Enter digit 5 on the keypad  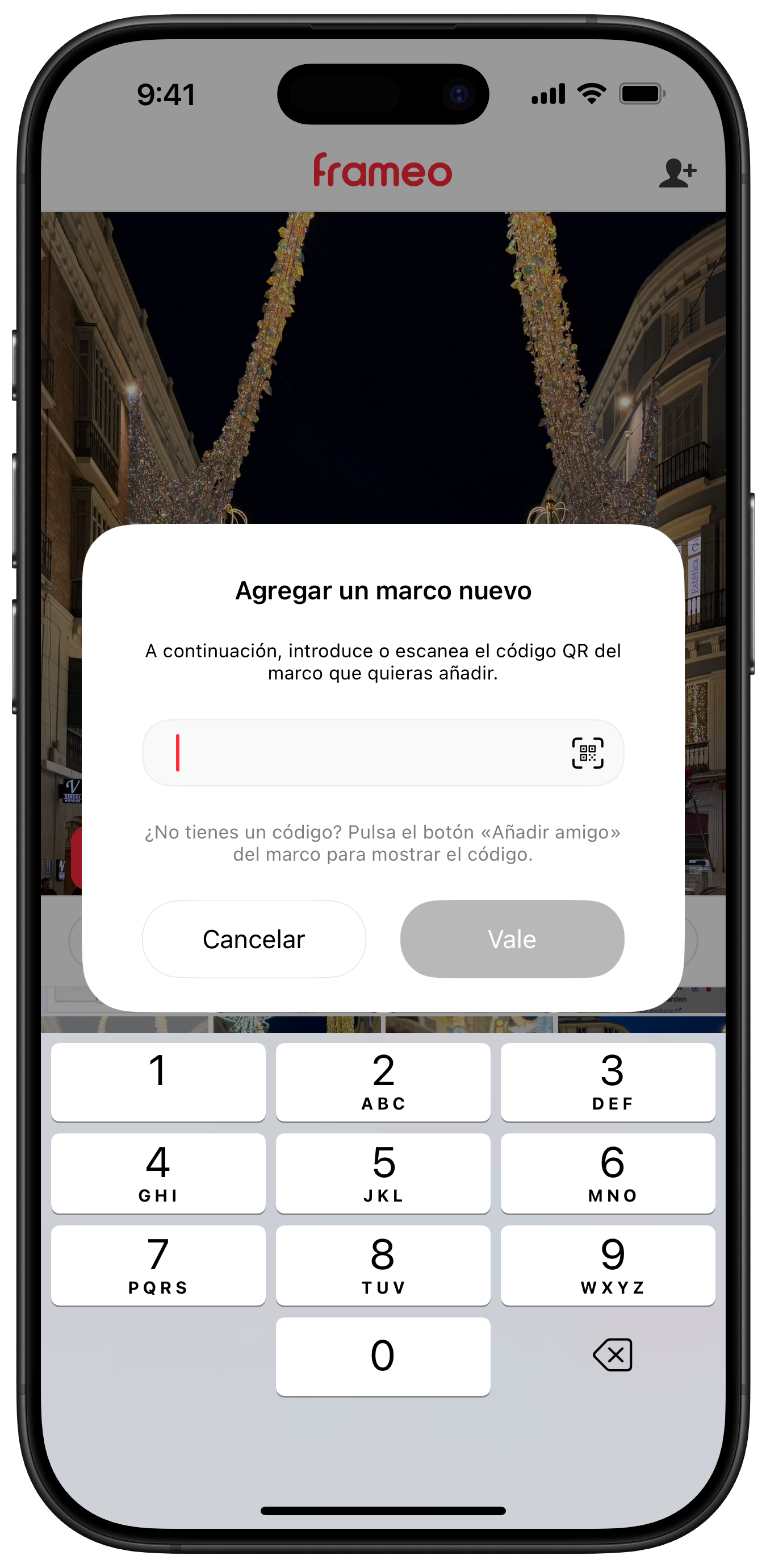pos(383,1173)
